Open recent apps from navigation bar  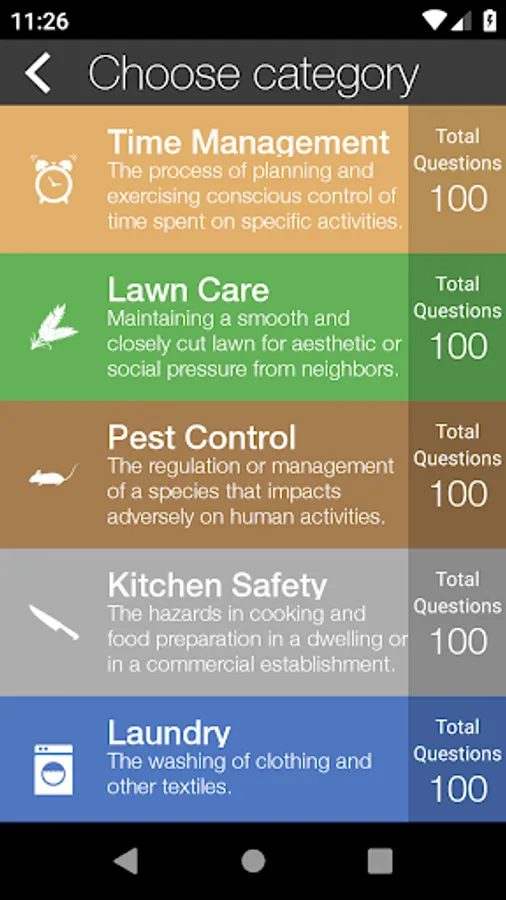(x=380, y=861)
